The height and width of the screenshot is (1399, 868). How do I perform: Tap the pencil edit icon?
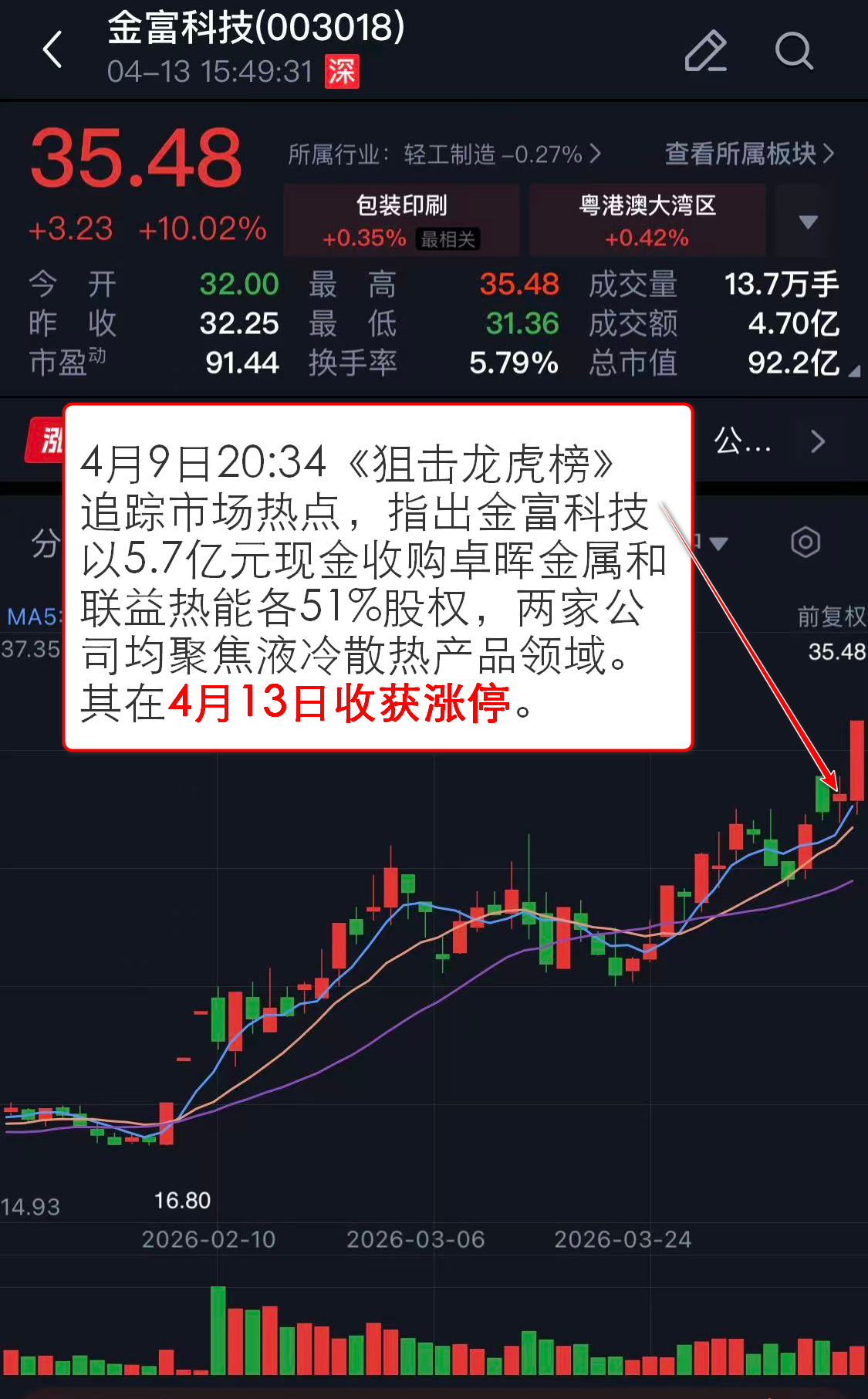(x=706, y=51)
